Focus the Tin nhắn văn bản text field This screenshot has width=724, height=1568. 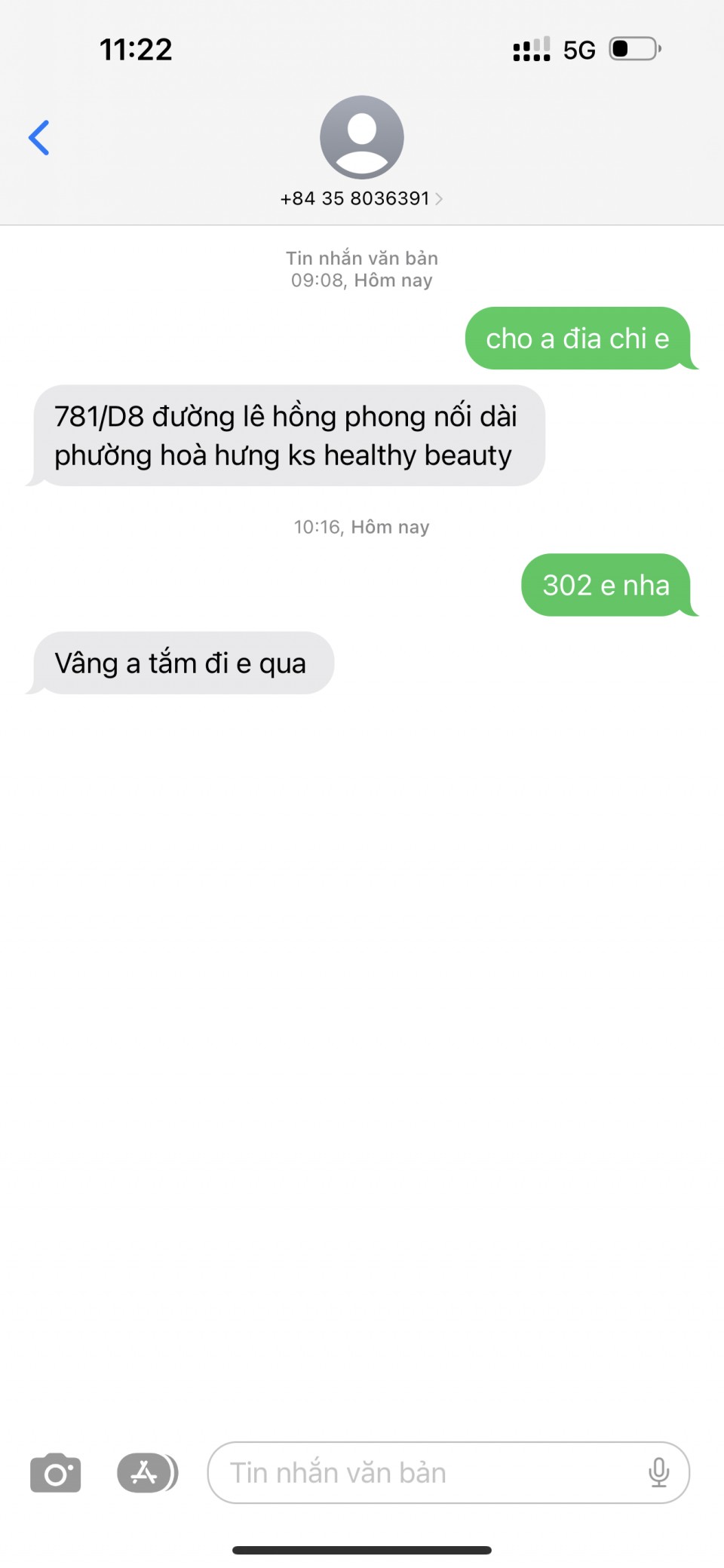tap(422, 1472)
